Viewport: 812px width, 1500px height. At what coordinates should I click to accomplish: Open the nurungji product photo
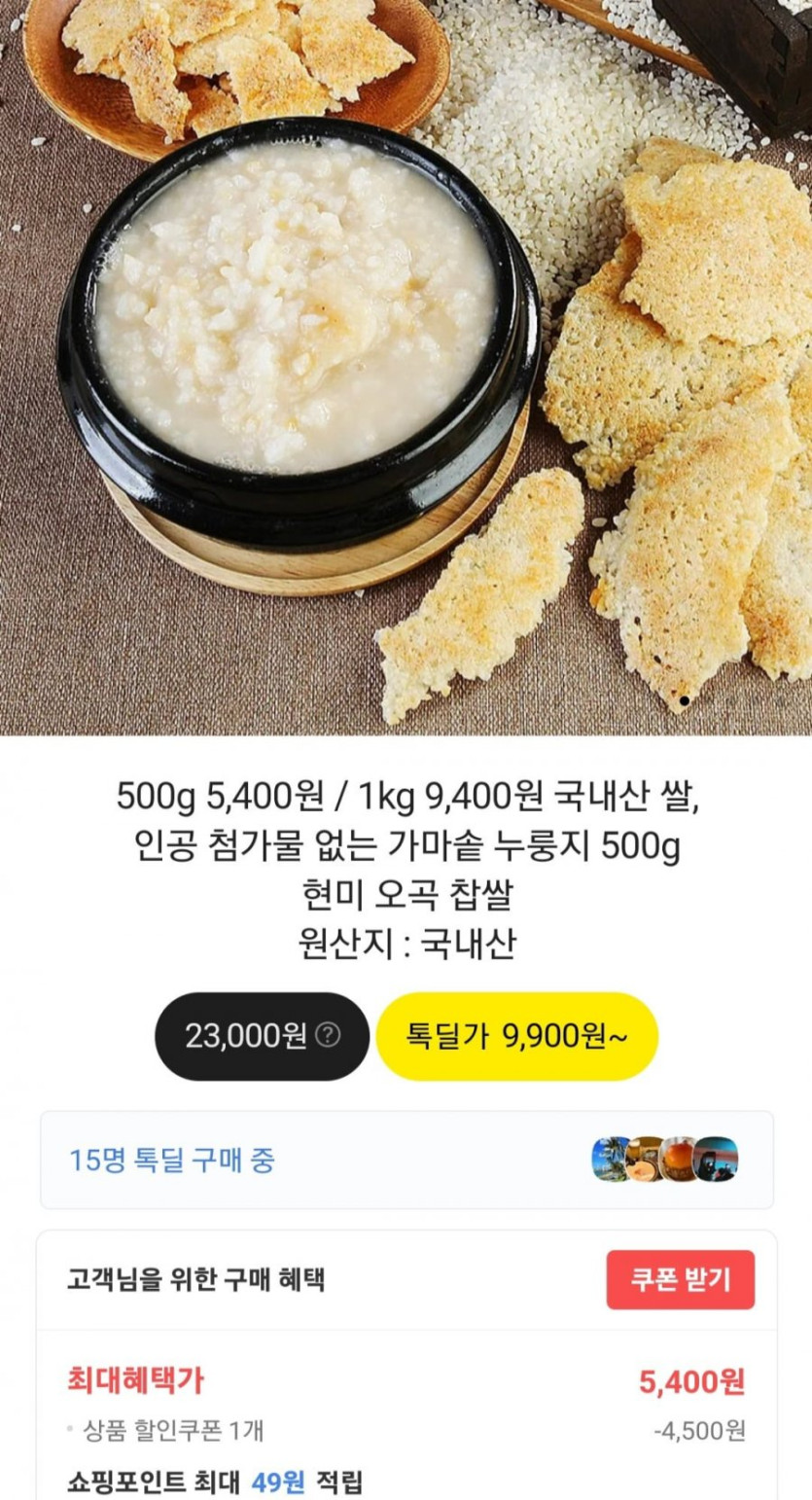point(406,368)
